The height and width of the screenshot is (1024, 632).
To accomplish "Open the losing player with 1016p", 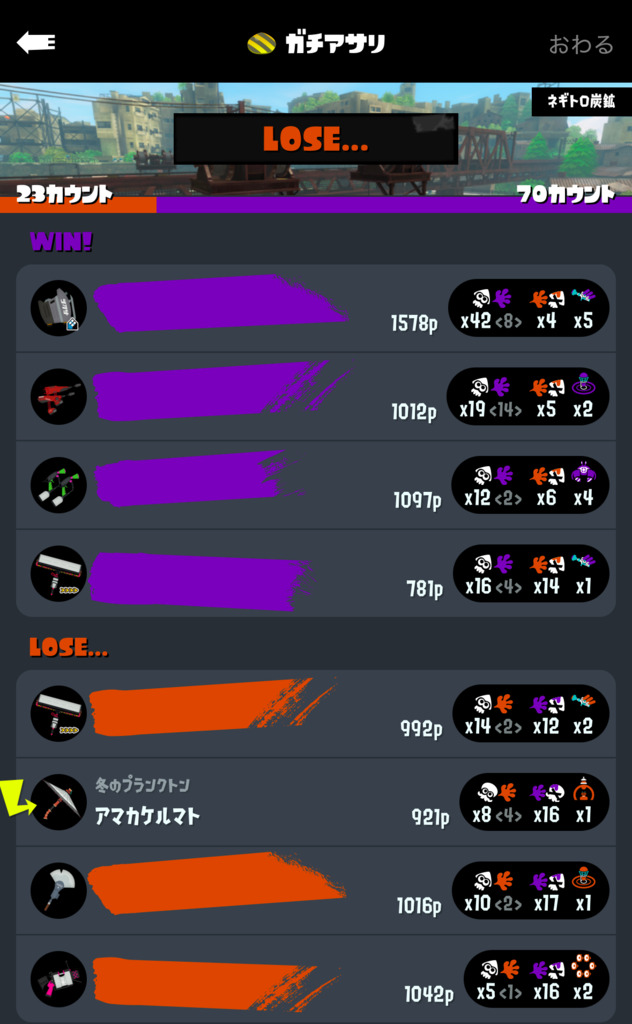I will tap(315, 890).
